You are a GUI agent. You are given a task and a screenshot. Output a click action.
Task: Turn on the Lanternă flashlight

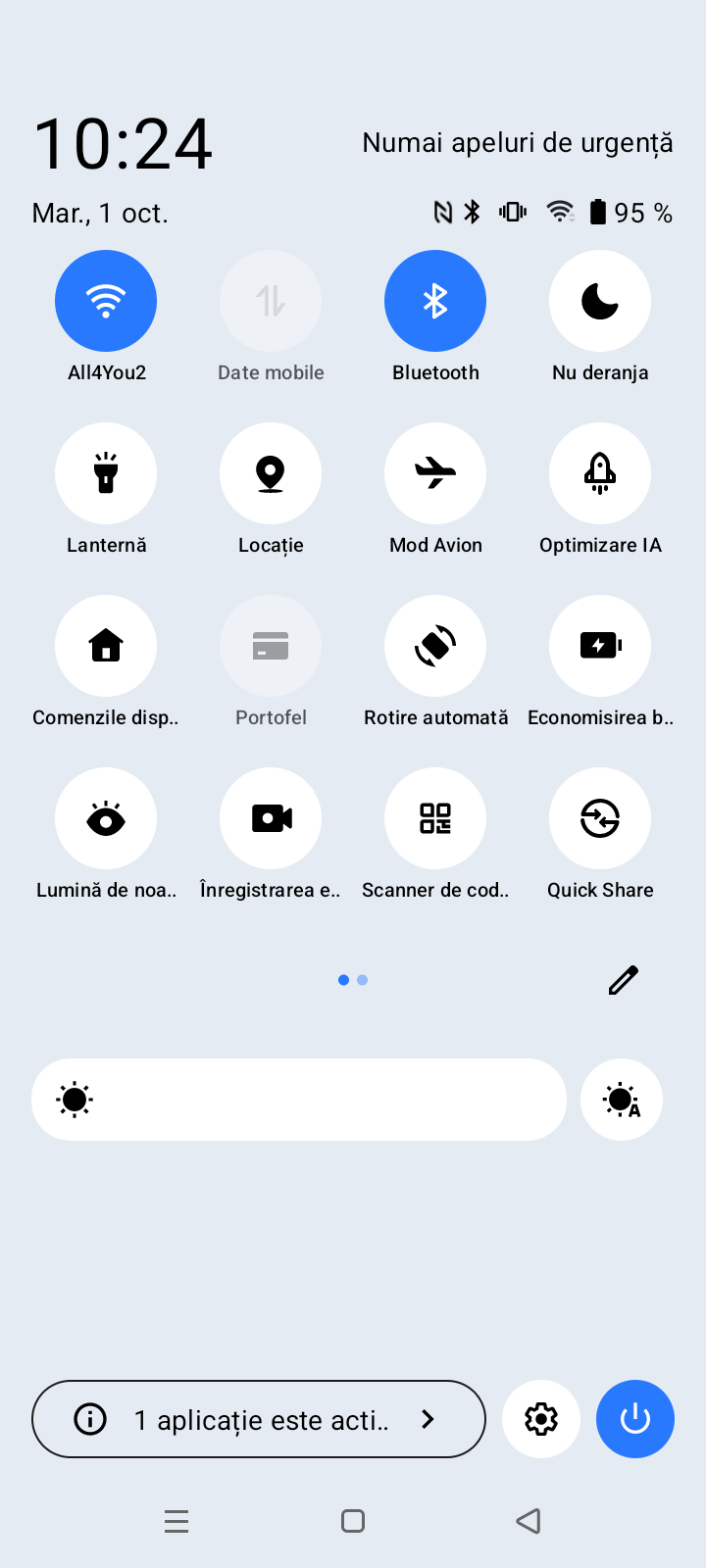click(106, 473)
